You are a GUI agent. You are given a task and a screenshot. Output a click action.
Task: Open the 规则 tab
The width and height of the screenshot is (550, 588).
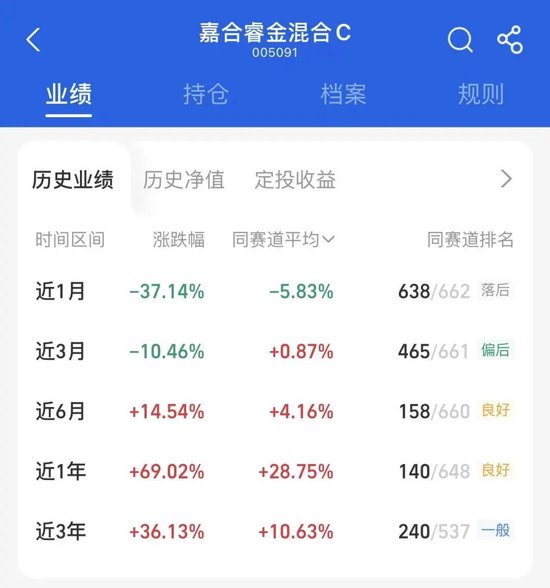coord(481,94)
